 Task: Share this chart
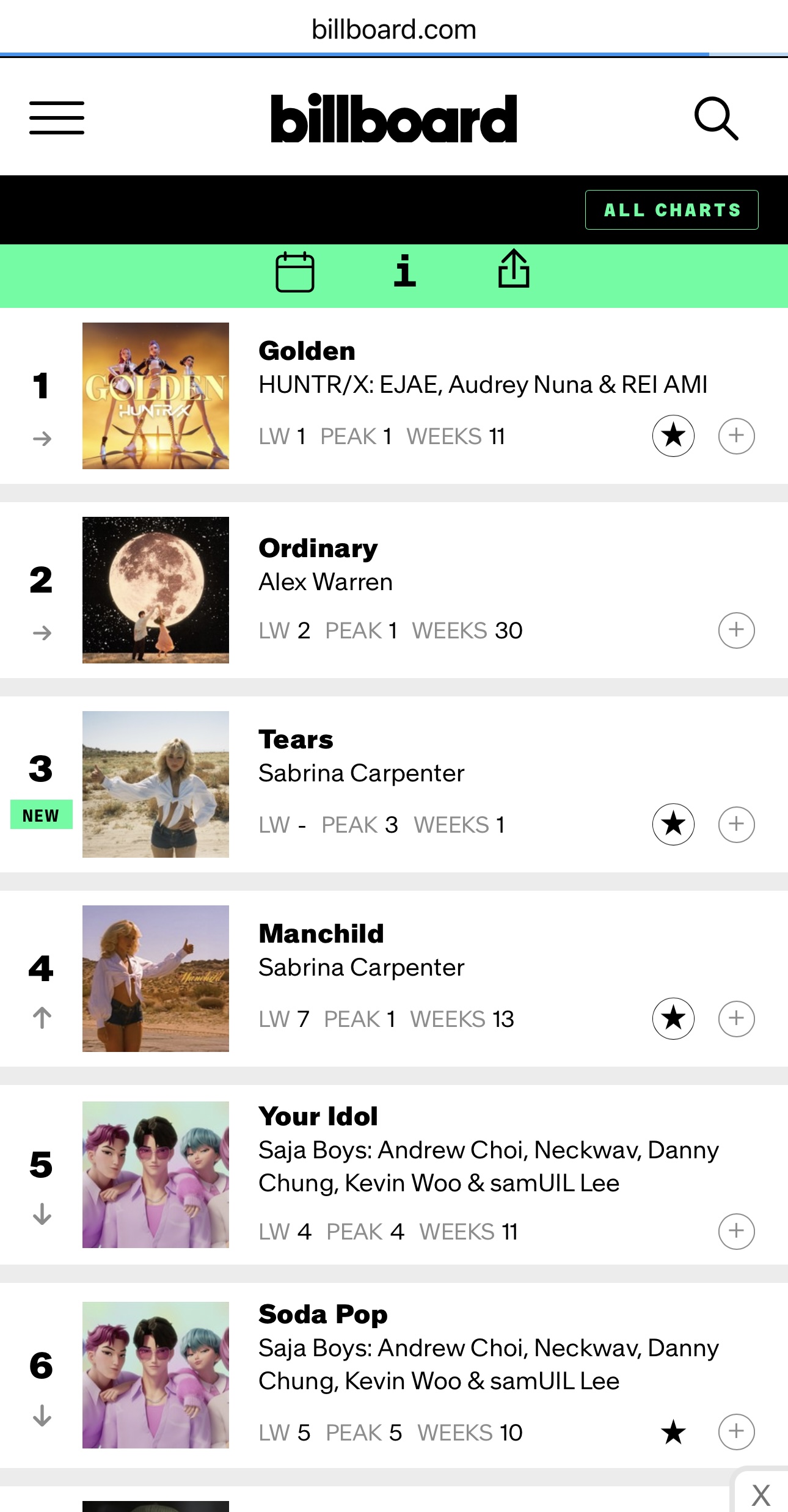coord(513,269)
